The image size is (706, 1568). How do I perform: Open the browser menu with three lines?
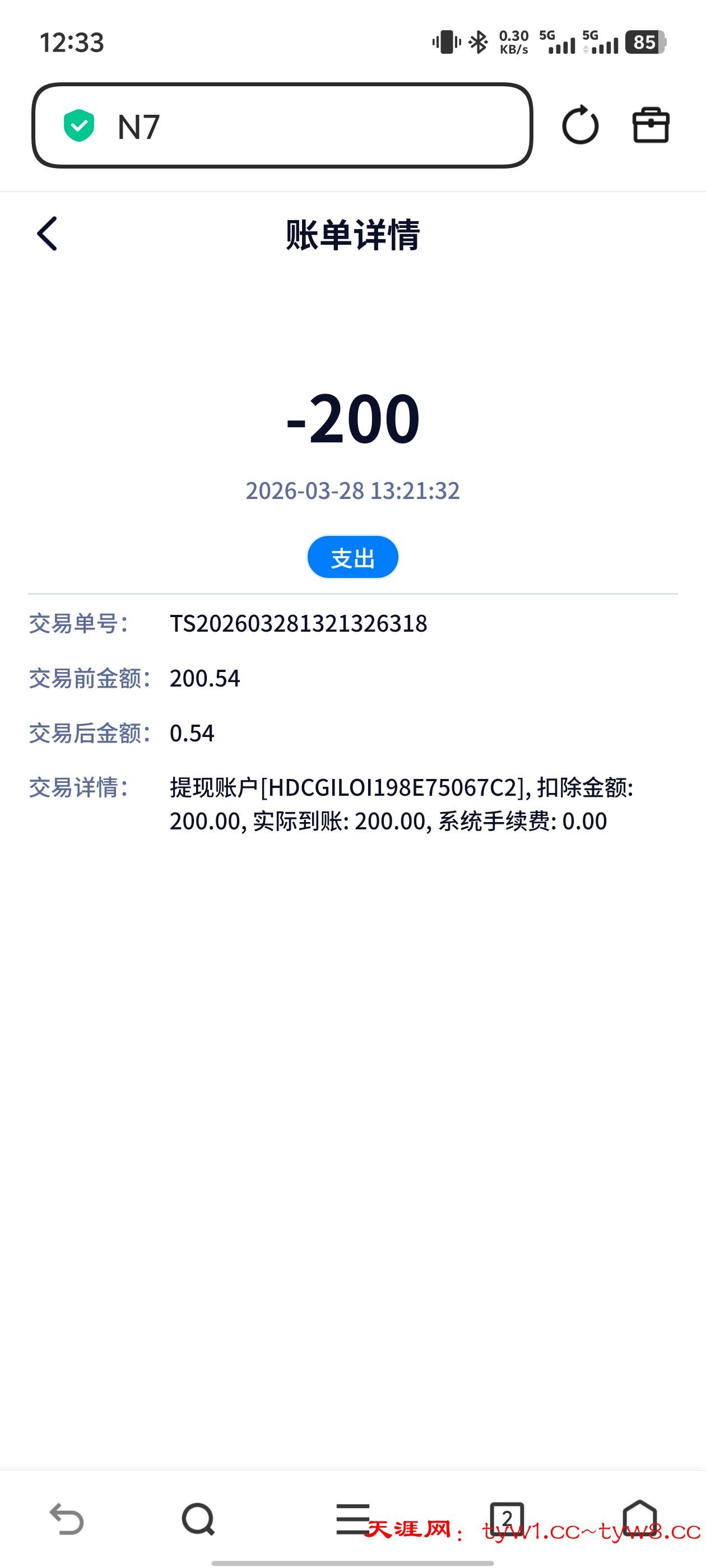[352, 1518]
